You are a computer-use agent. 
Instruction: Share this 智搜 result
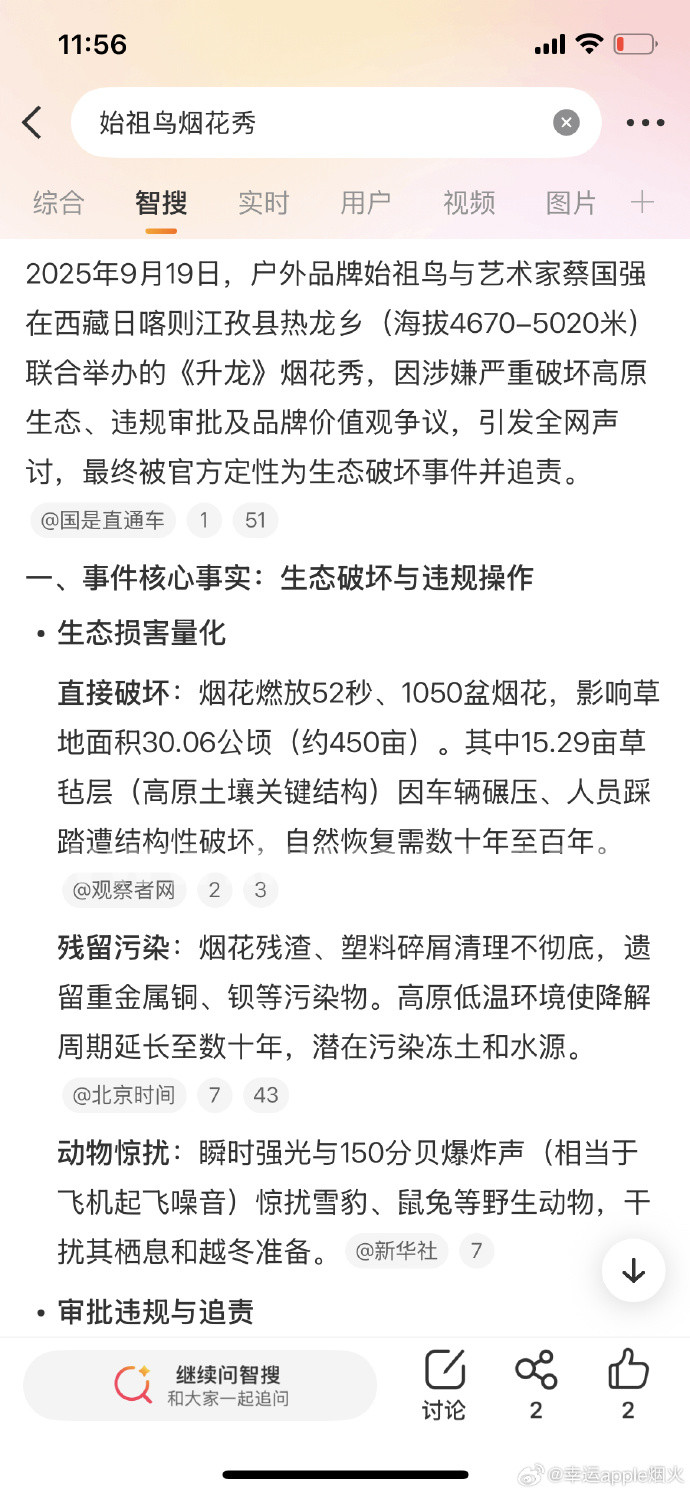[x=536, y=1386]
